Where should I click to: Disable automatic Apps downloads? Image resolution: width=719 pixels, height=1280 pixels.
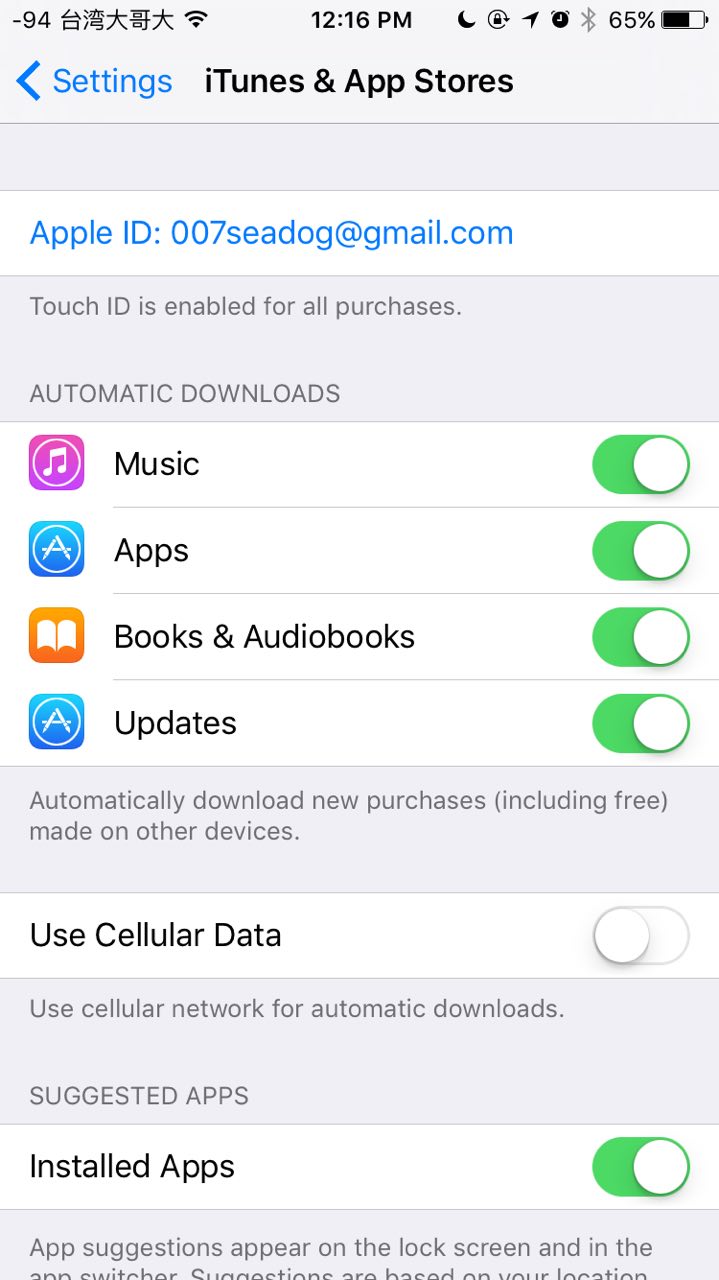point(640,551)
